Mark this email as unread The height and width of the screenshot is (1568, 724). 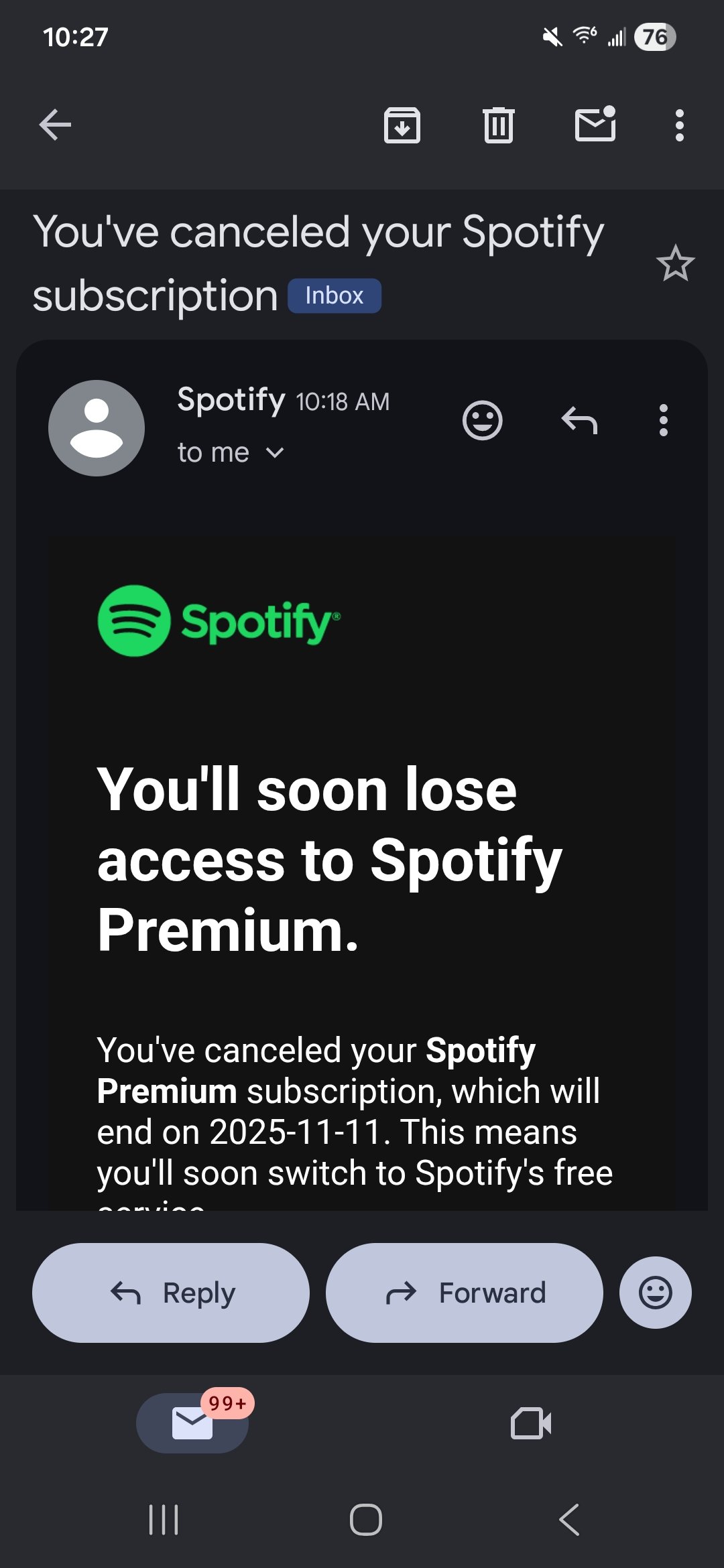[595, 125]
